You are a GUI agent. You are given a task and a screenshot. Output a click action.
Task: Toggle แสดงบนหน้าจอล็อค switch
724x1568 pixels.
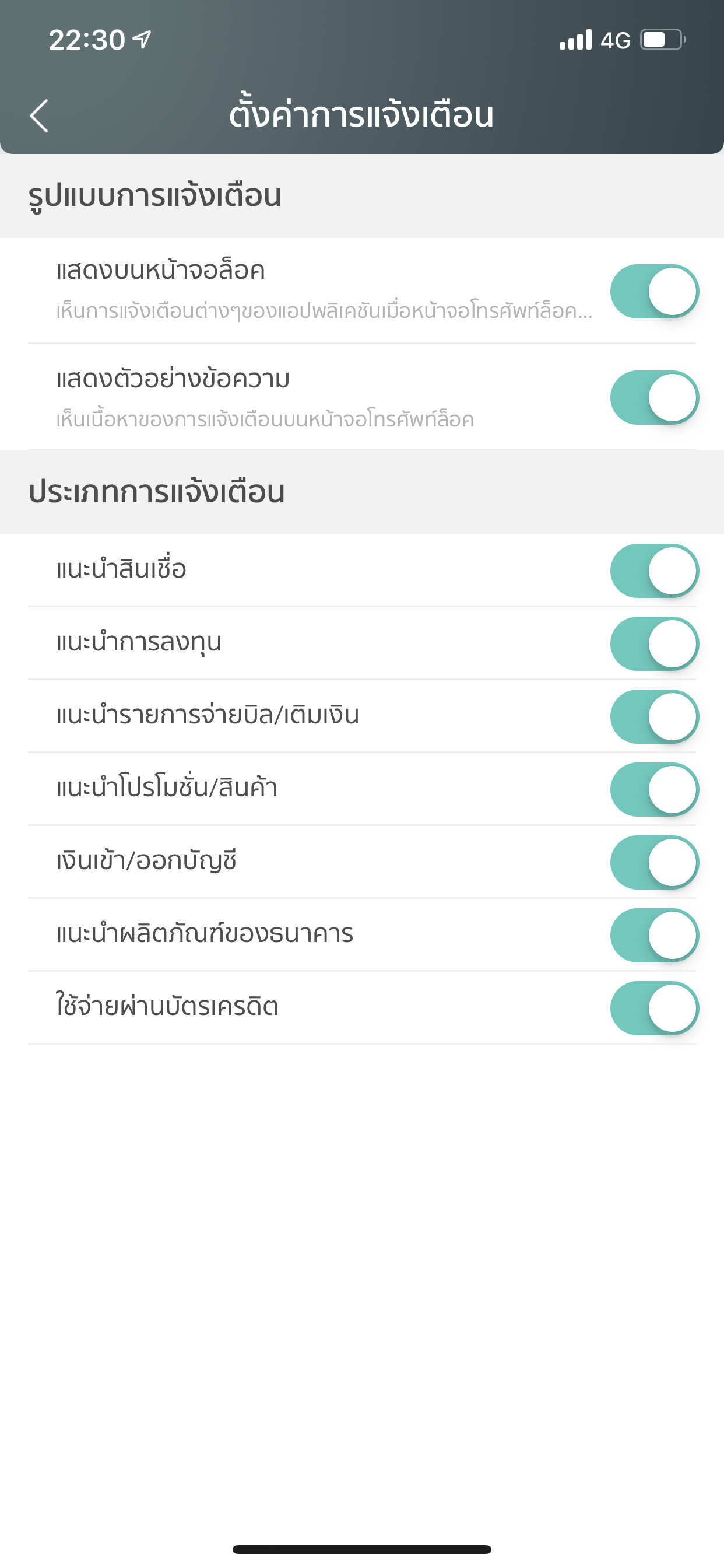pos(654,292)
